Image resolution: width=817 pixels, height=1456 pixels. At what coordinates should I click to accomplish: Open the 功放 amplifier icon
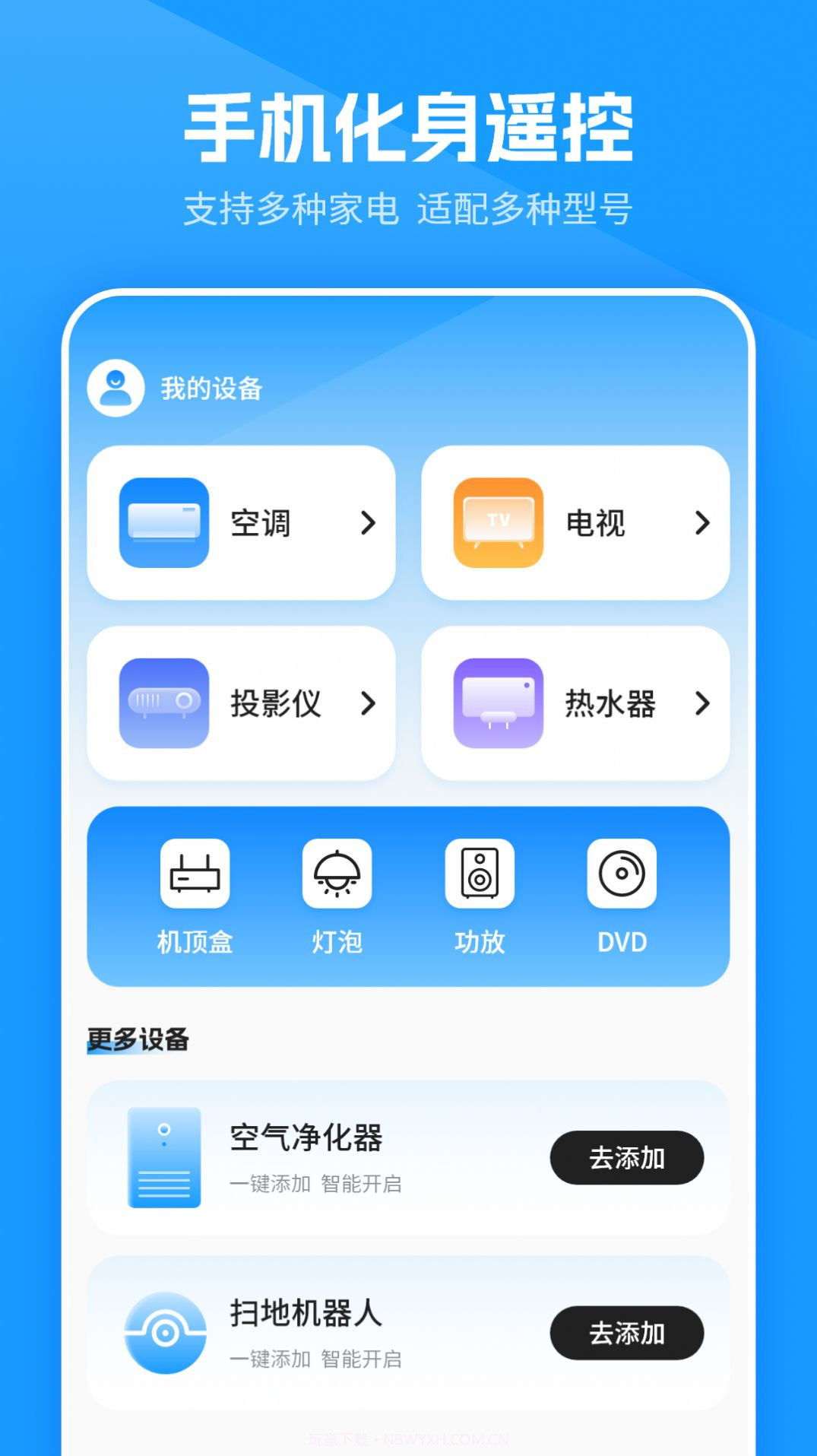[479, 874]
